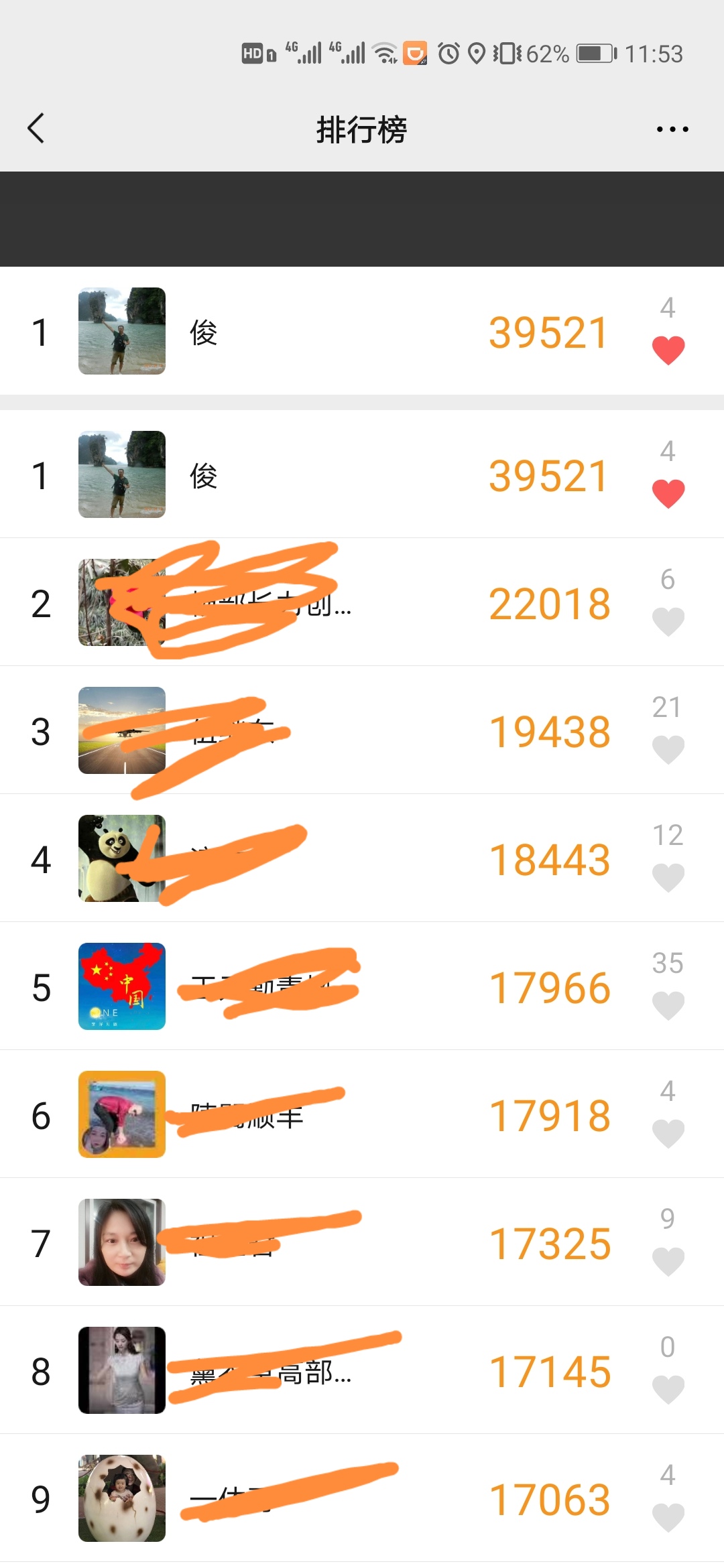The width and height of the screenshot is (724, 1568).
Task: Tap the heart next to 17145 steps
Action: pos(668,1389)
